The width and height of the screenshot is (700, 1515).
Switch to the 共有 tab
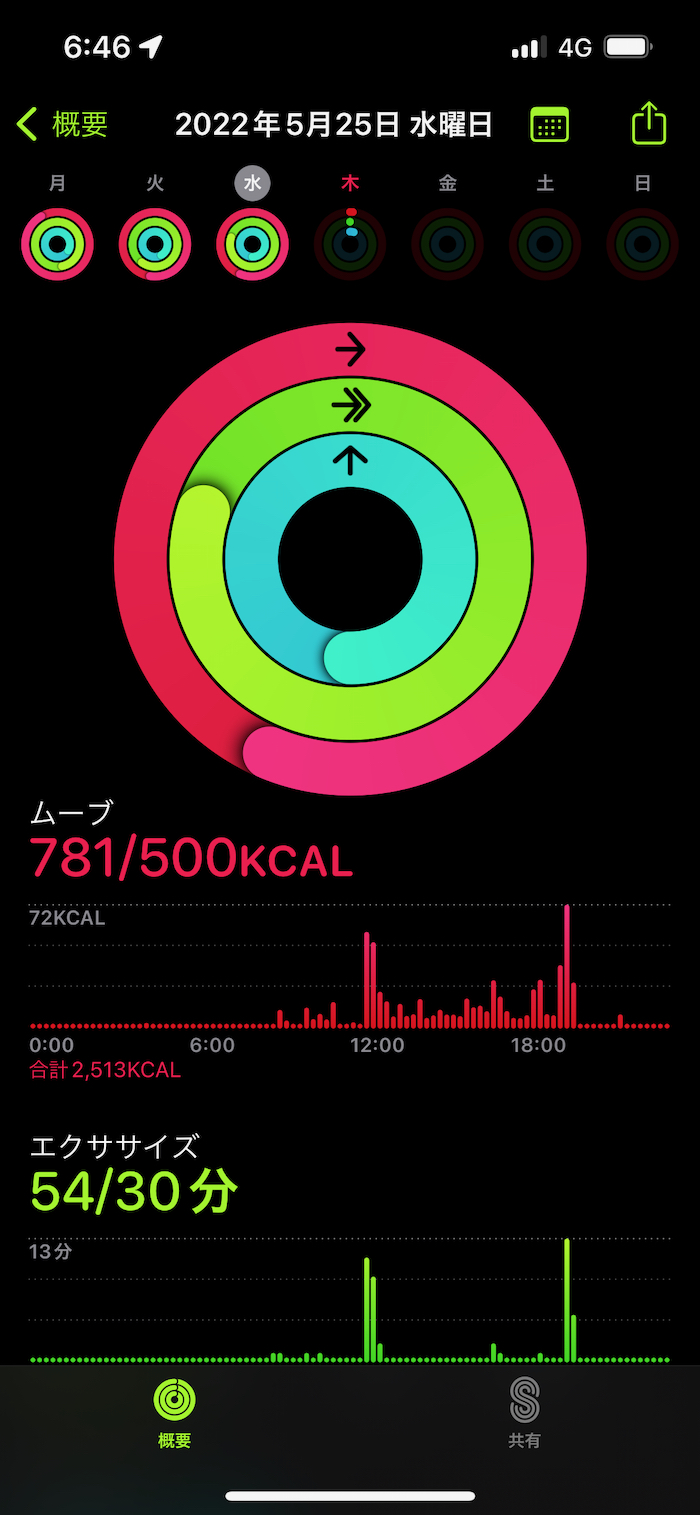point(524,1412)
